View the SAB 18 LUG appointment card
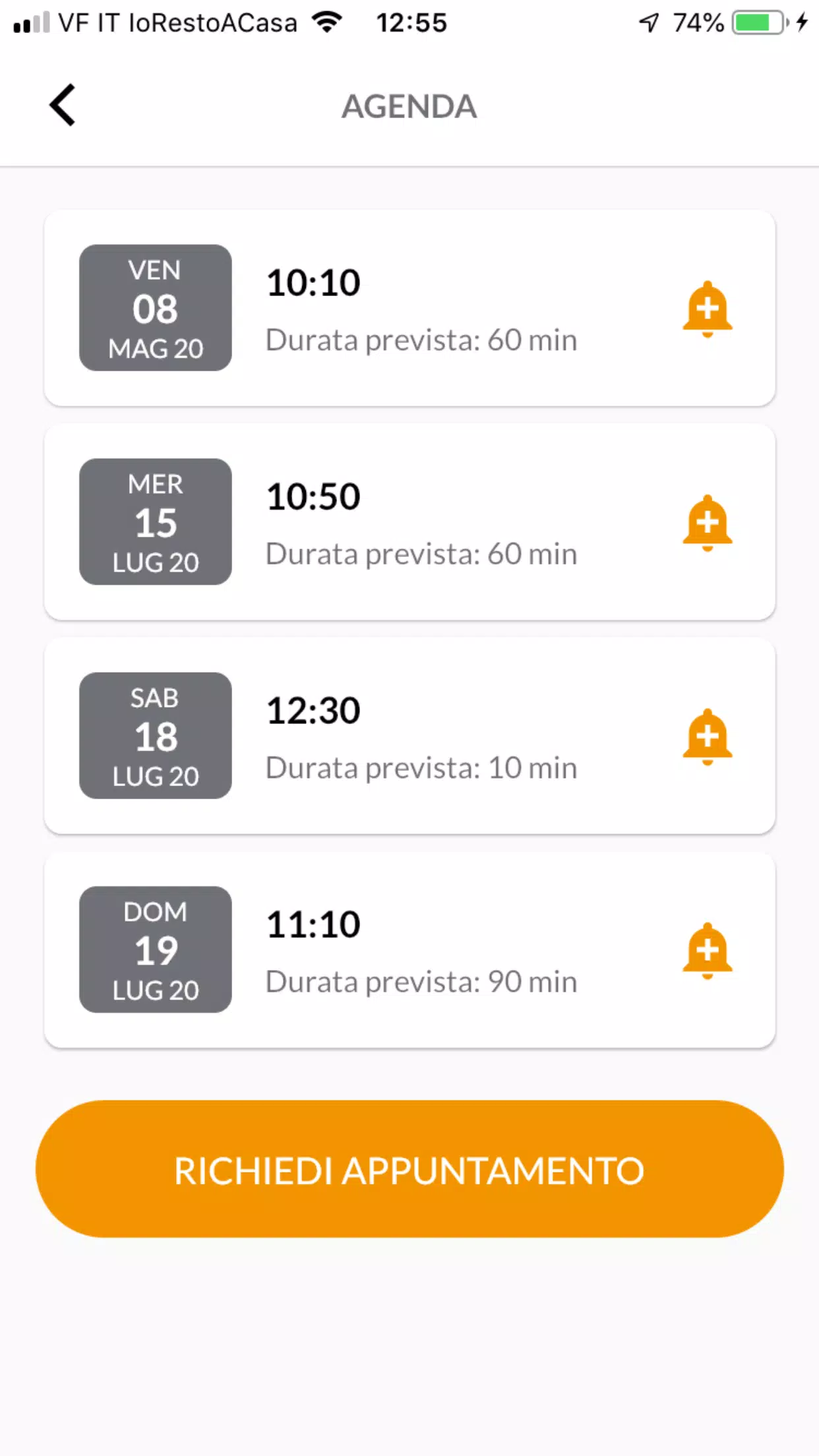 tap(409, 736)
